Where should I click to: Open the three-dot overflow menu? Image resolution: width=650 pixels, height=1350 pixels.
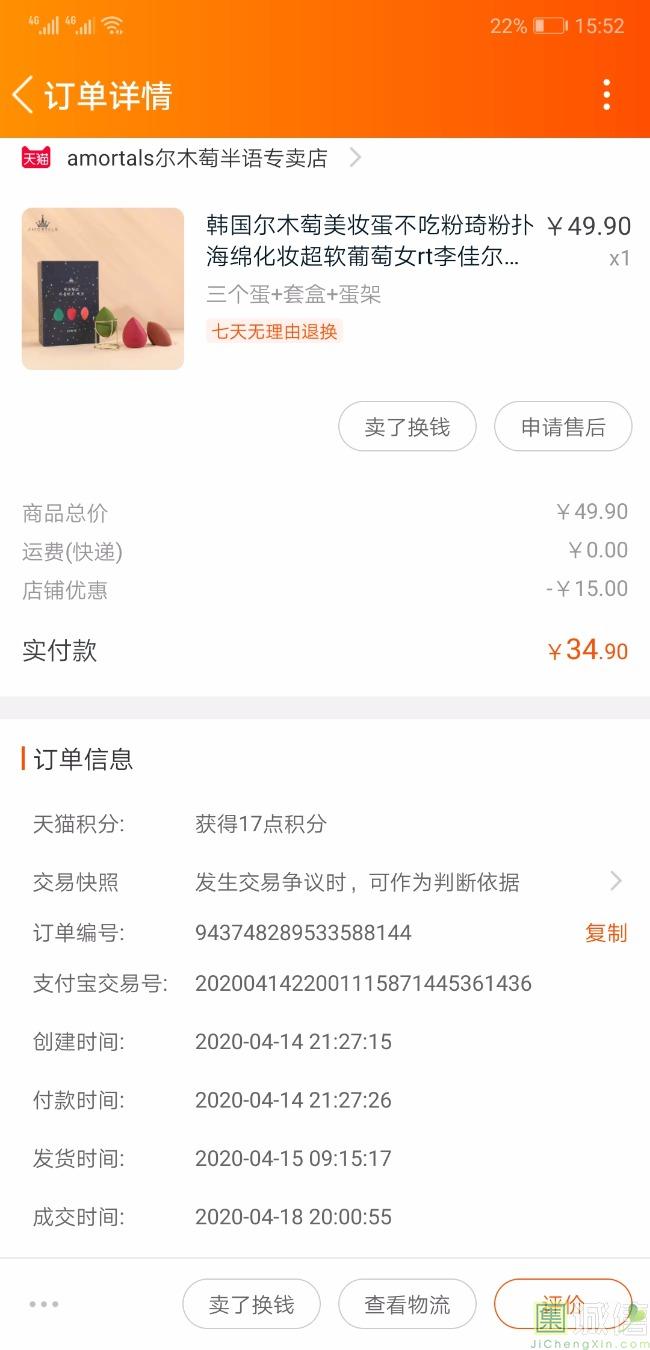(x=606, y=95)
